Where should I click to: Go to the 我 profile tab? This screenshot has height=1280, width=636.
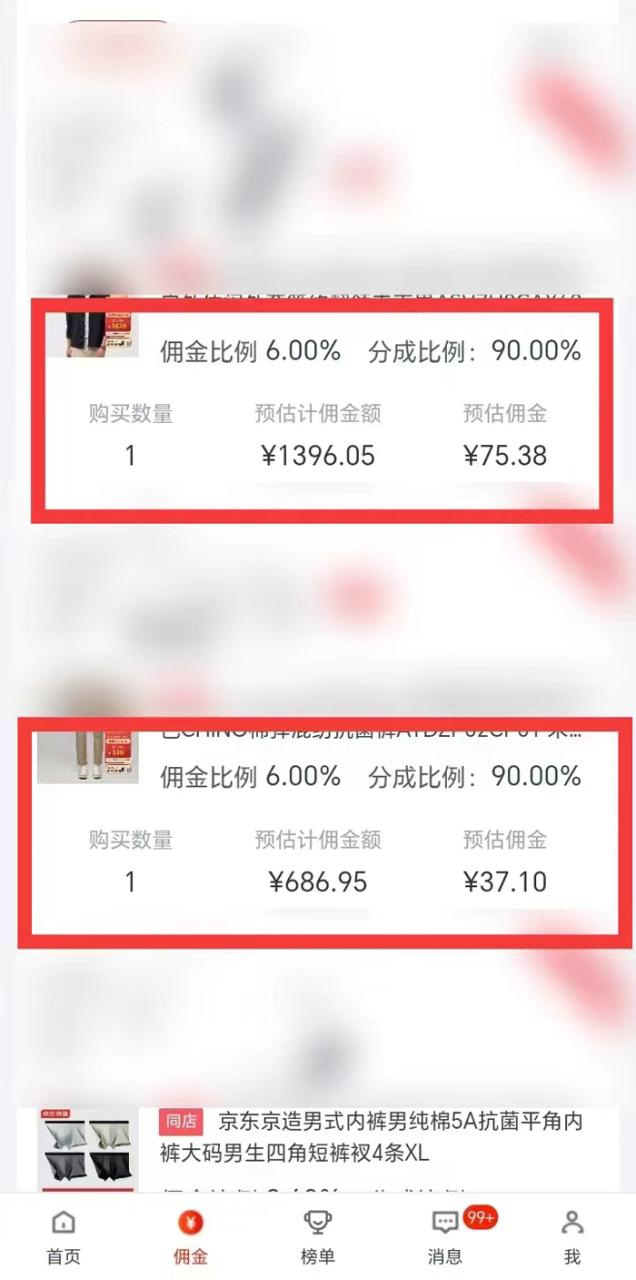572,1236
